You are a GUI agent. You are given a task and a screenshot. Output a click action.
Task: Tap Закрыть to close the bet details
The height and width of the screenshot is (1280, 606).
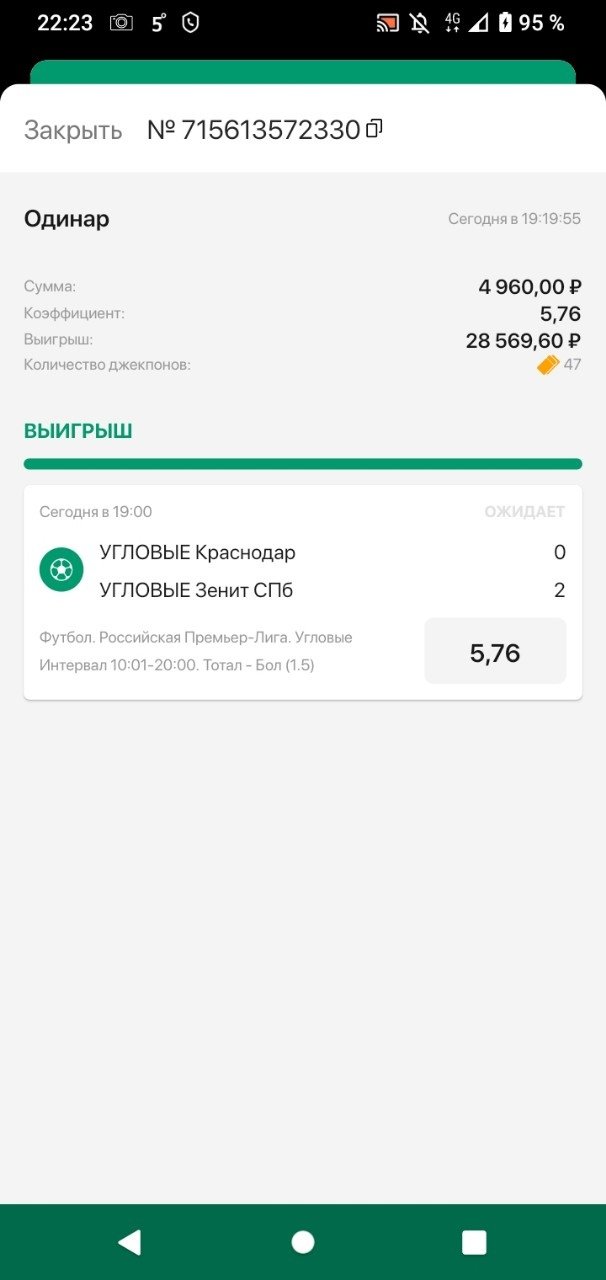(x=73, y=130)
